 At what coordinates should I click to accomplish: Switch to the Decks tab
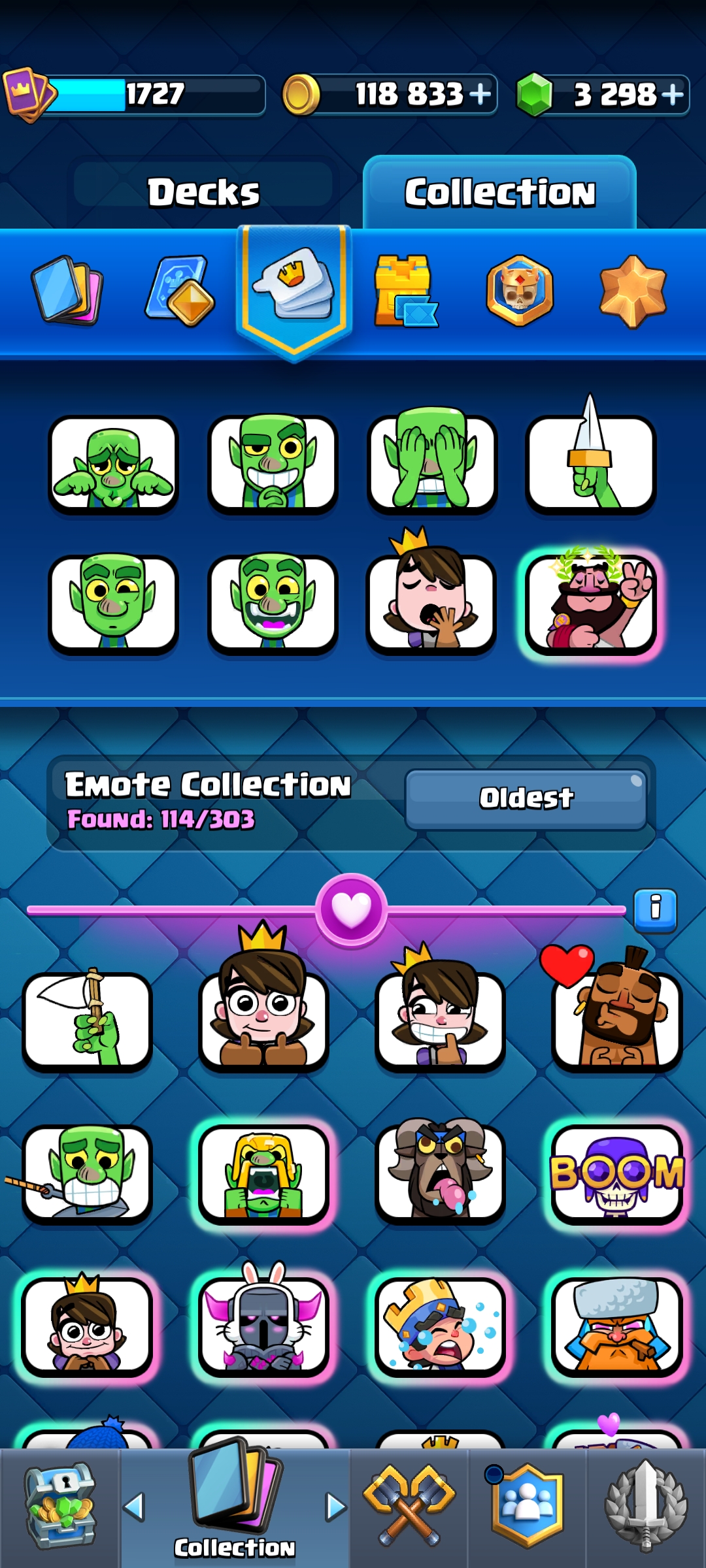tap(203, 192)
